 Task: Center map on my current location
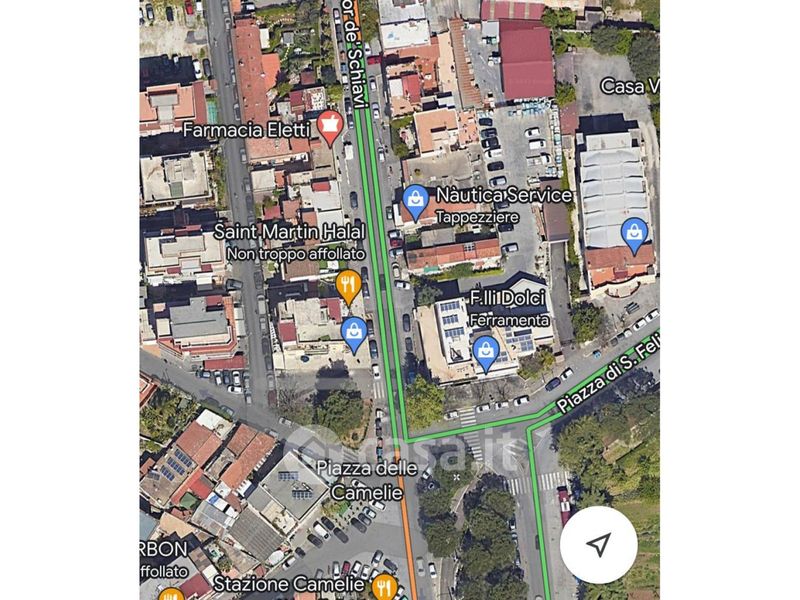598,545
